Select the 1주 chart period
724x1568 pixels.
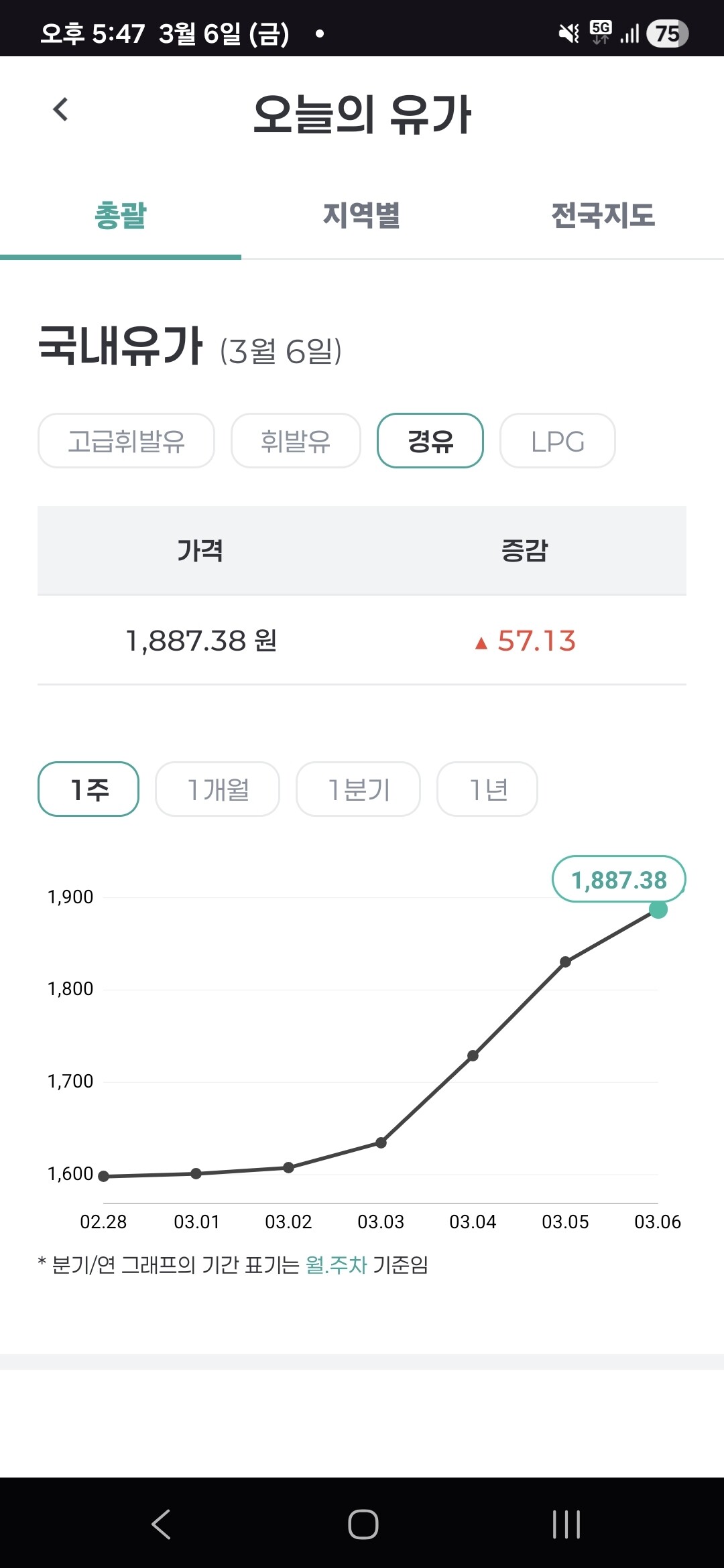88,789
